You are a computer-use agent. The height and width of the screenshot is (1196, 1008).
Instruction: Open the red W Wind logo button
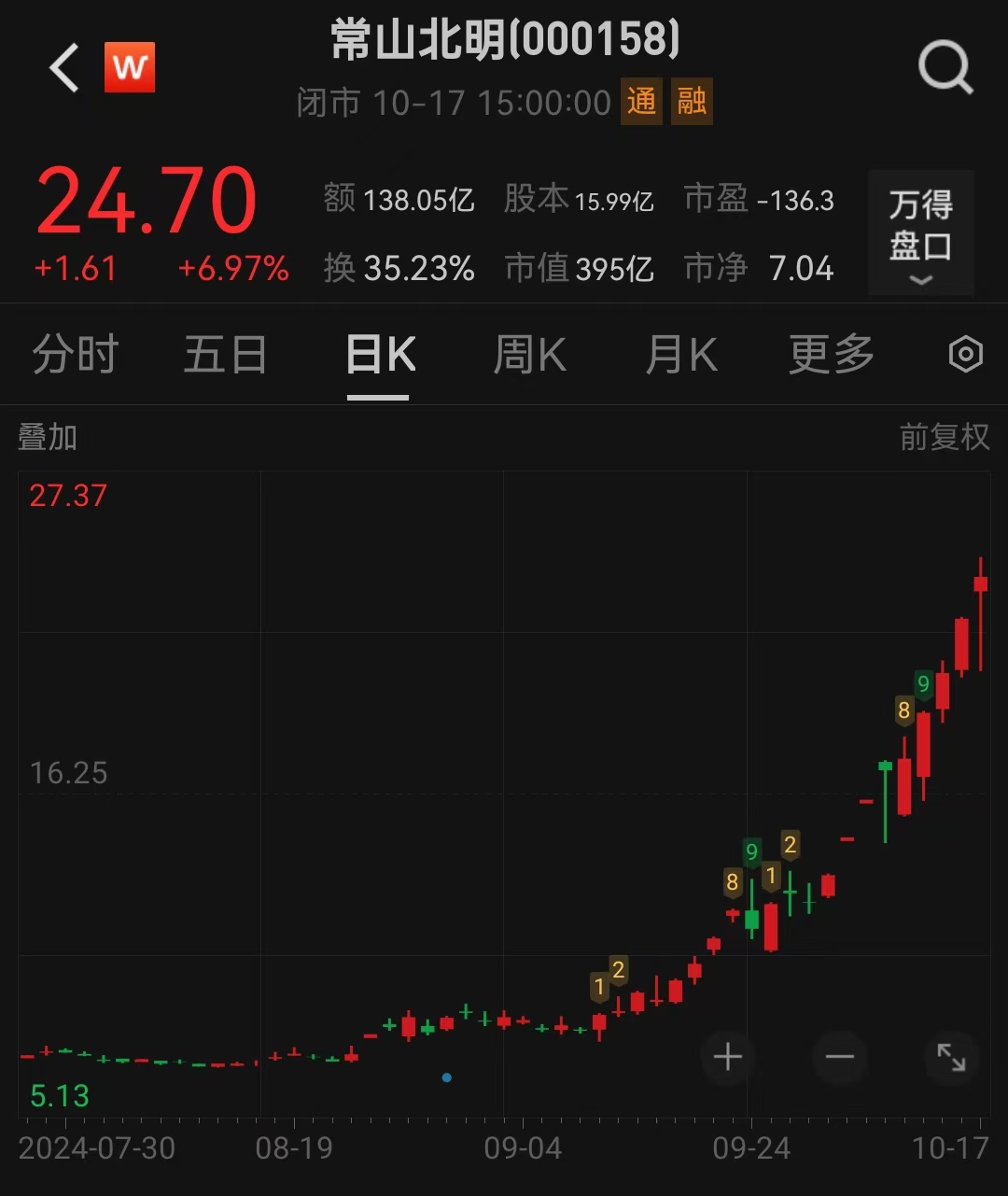[130, 67]
